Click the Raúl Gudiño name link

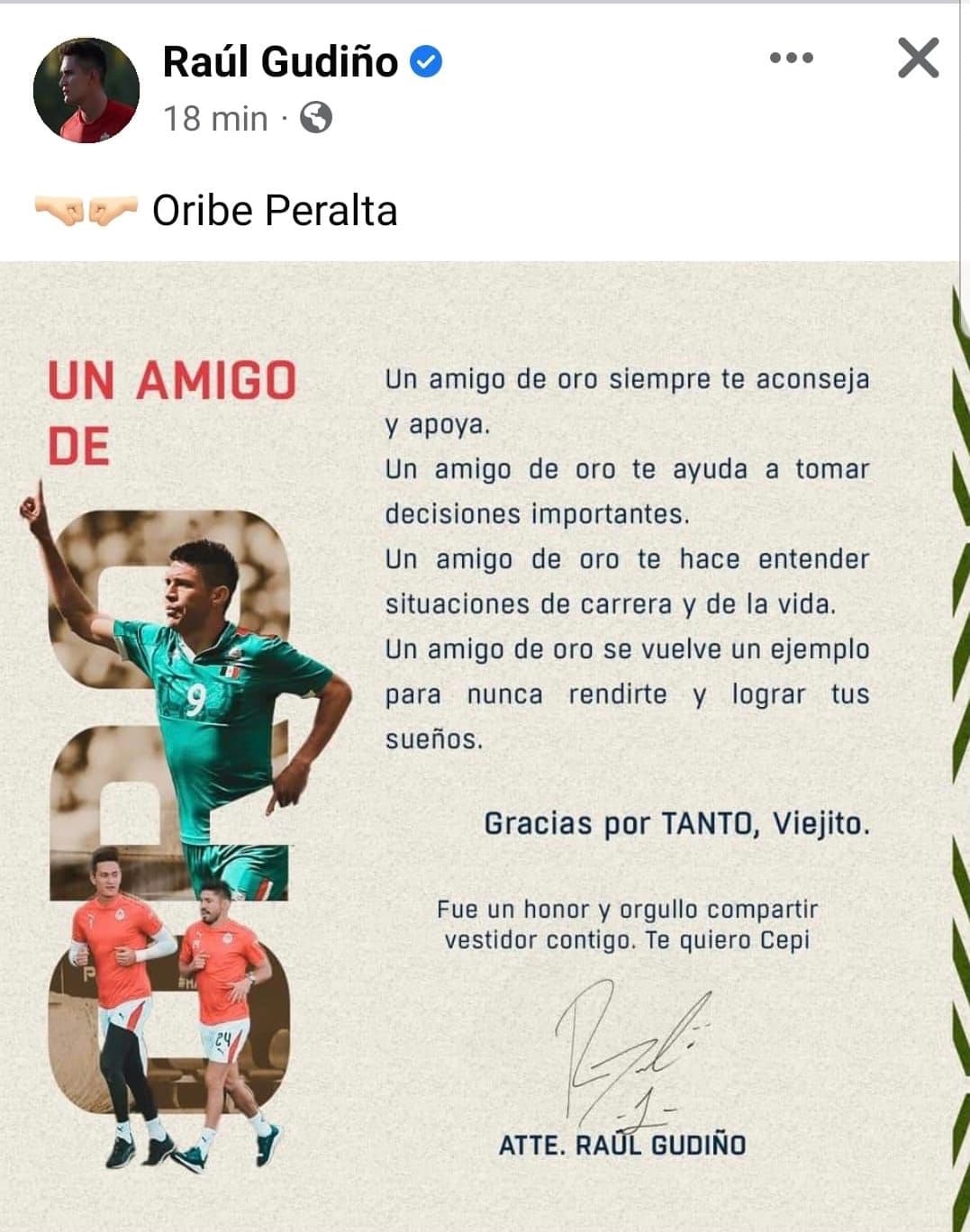tap(281, 59)
